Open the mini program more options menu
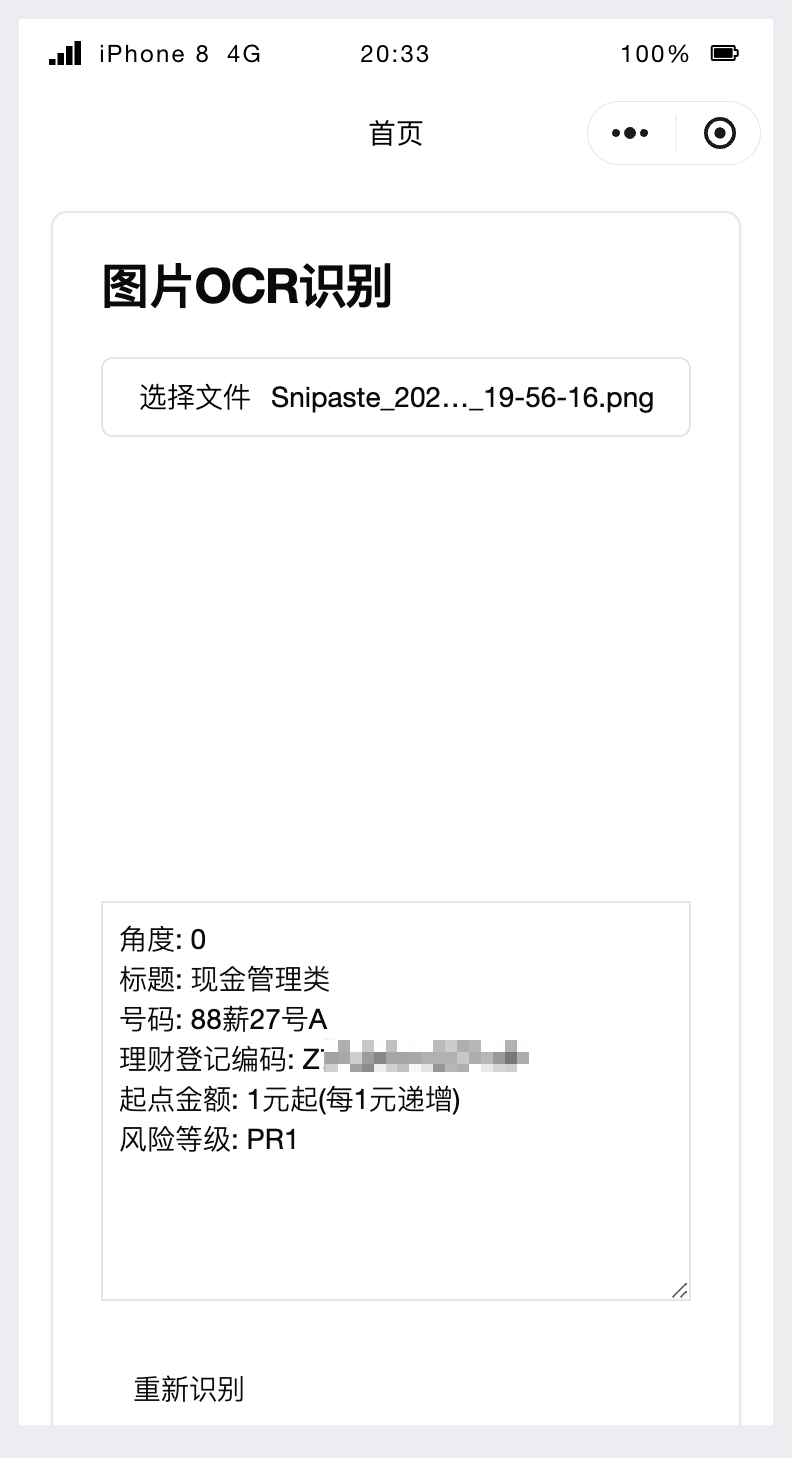 point(630,133)
